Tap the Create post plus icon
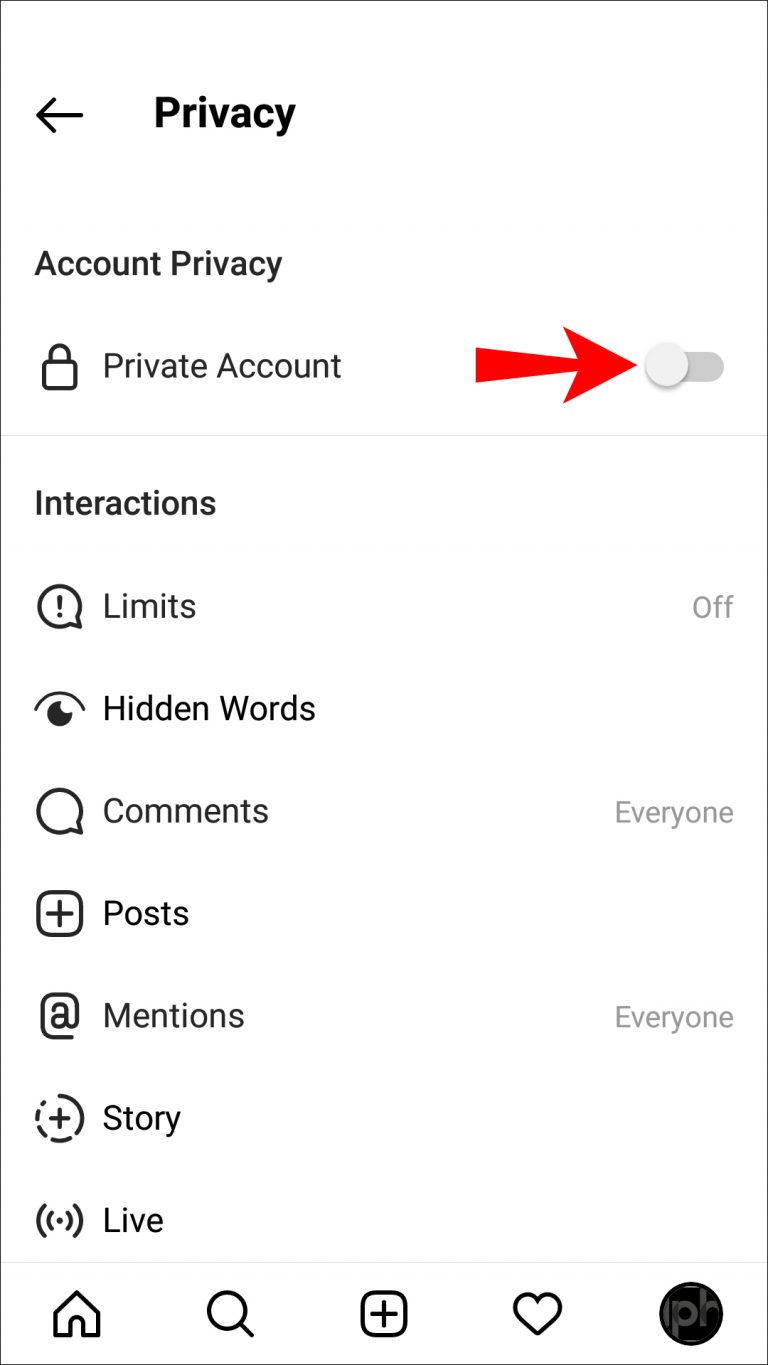 pos(383,1313)
